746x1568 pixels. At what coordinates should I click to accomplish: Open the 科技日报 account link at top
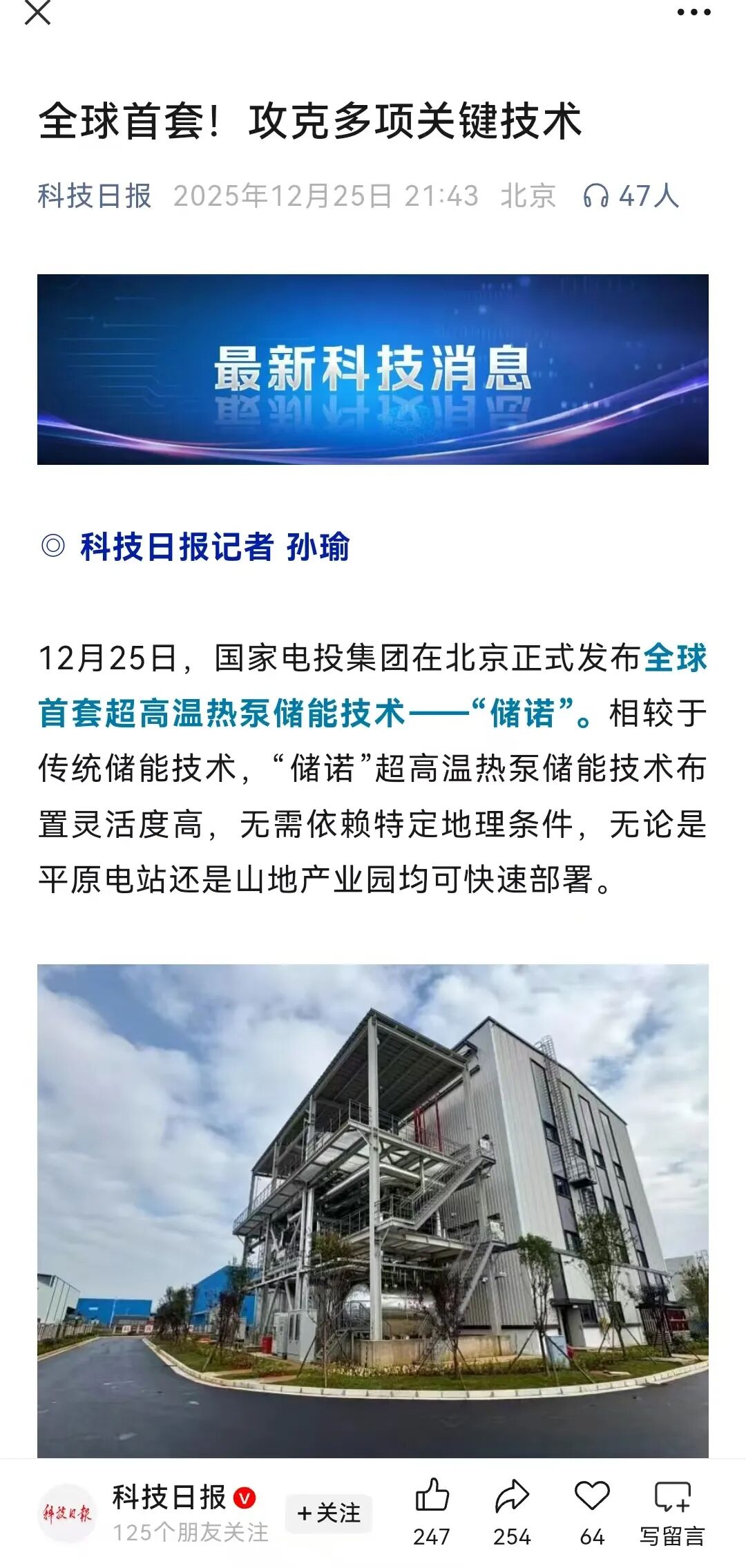93,195
